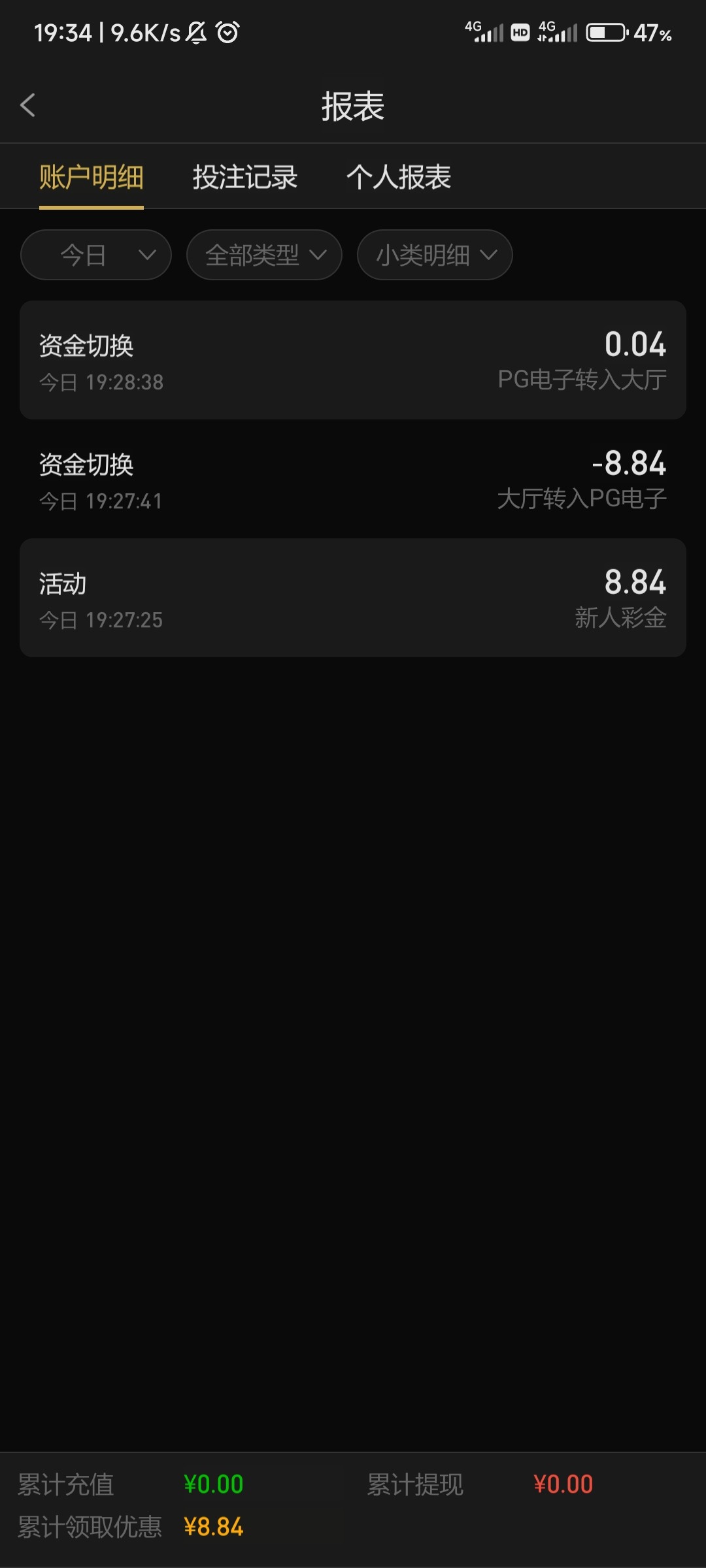Click the 大厅转入PG电子 transfer record

[x=353, y=479]
